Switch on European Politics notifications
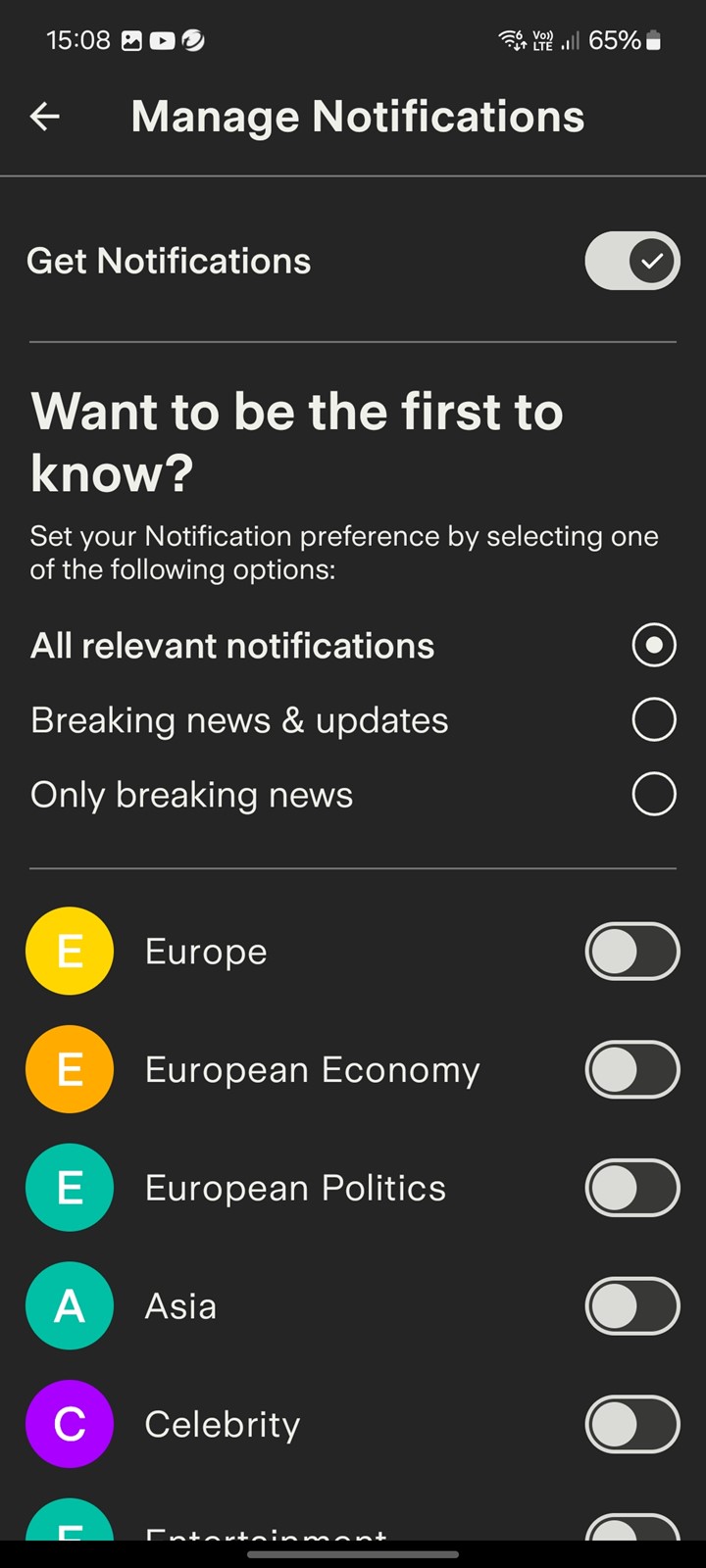The height and width of the screenshot is (1568, 706). [631, 1188]
